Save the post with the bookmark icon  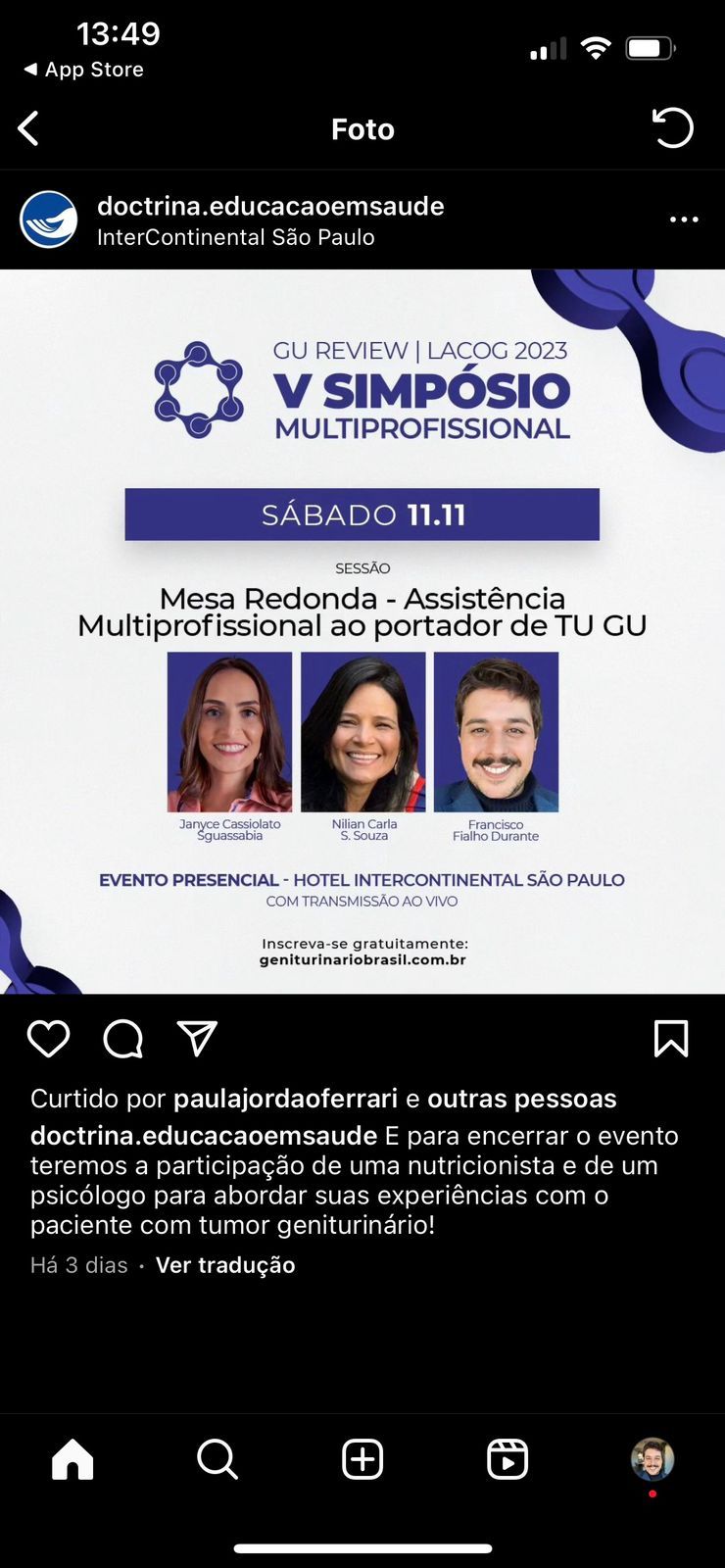[x=671, y=1039]
